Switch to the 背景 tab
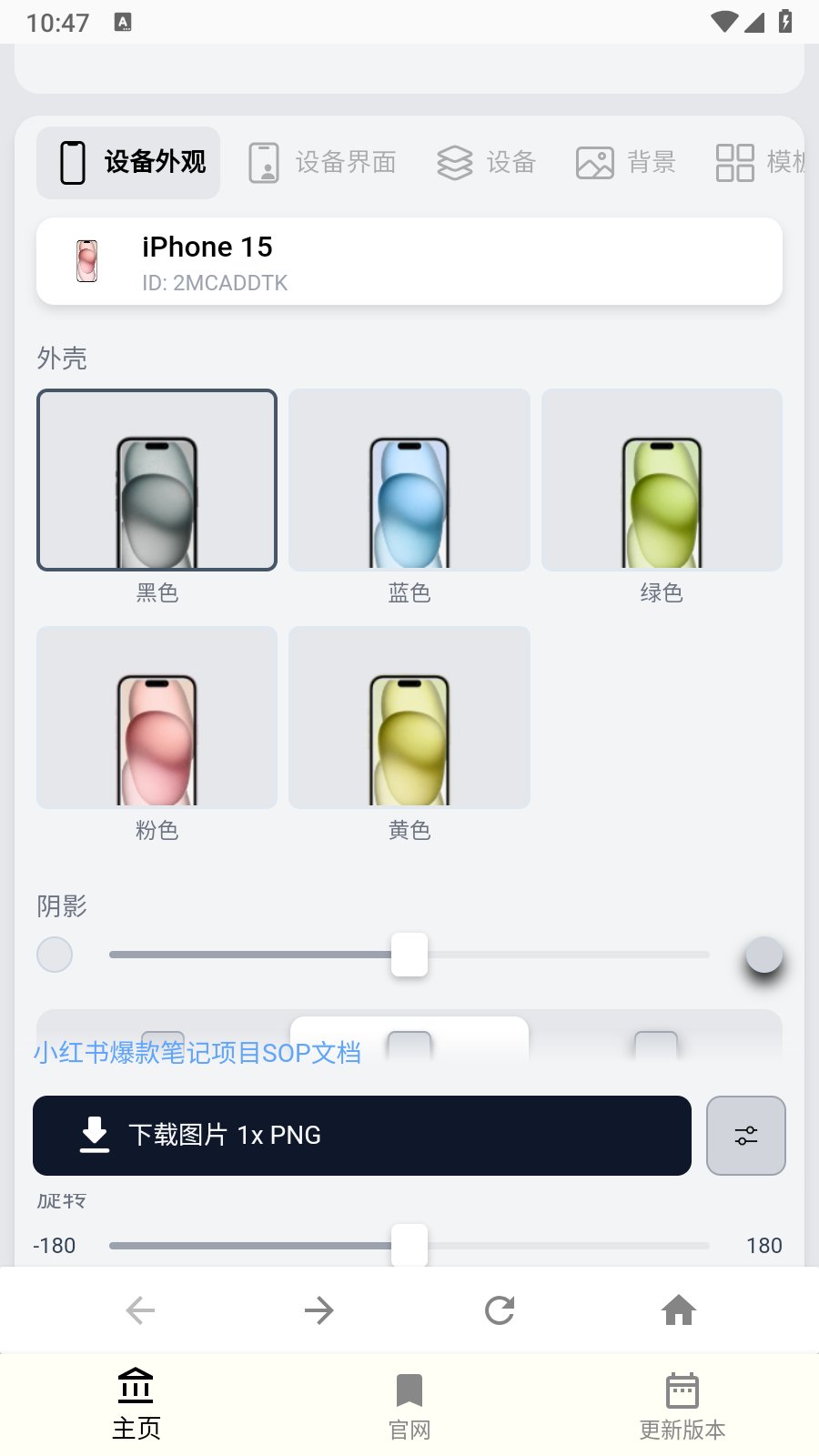Viewport: 819px width, 1456px height. [626, 163]
